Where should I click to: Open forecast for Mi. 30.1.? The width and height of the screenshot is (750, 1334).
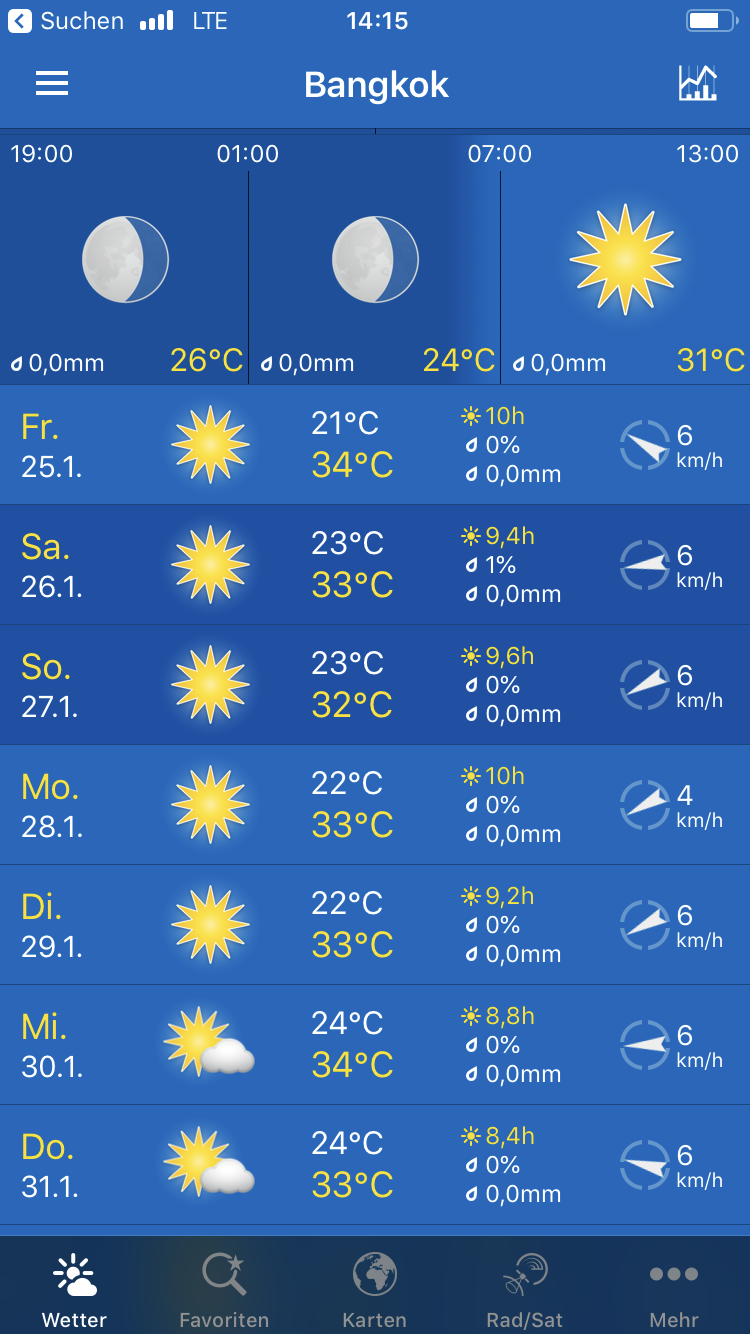(x=375, y=1045)
